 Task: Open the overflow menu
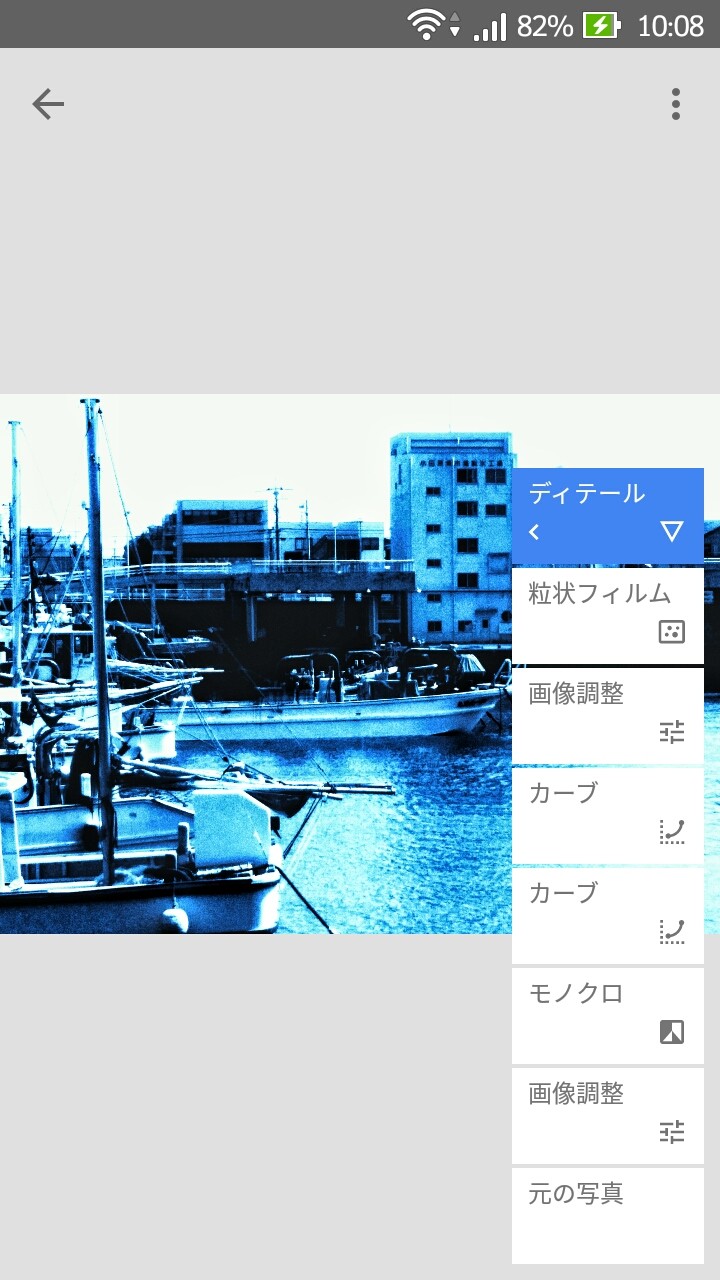(x=676, y=104)
